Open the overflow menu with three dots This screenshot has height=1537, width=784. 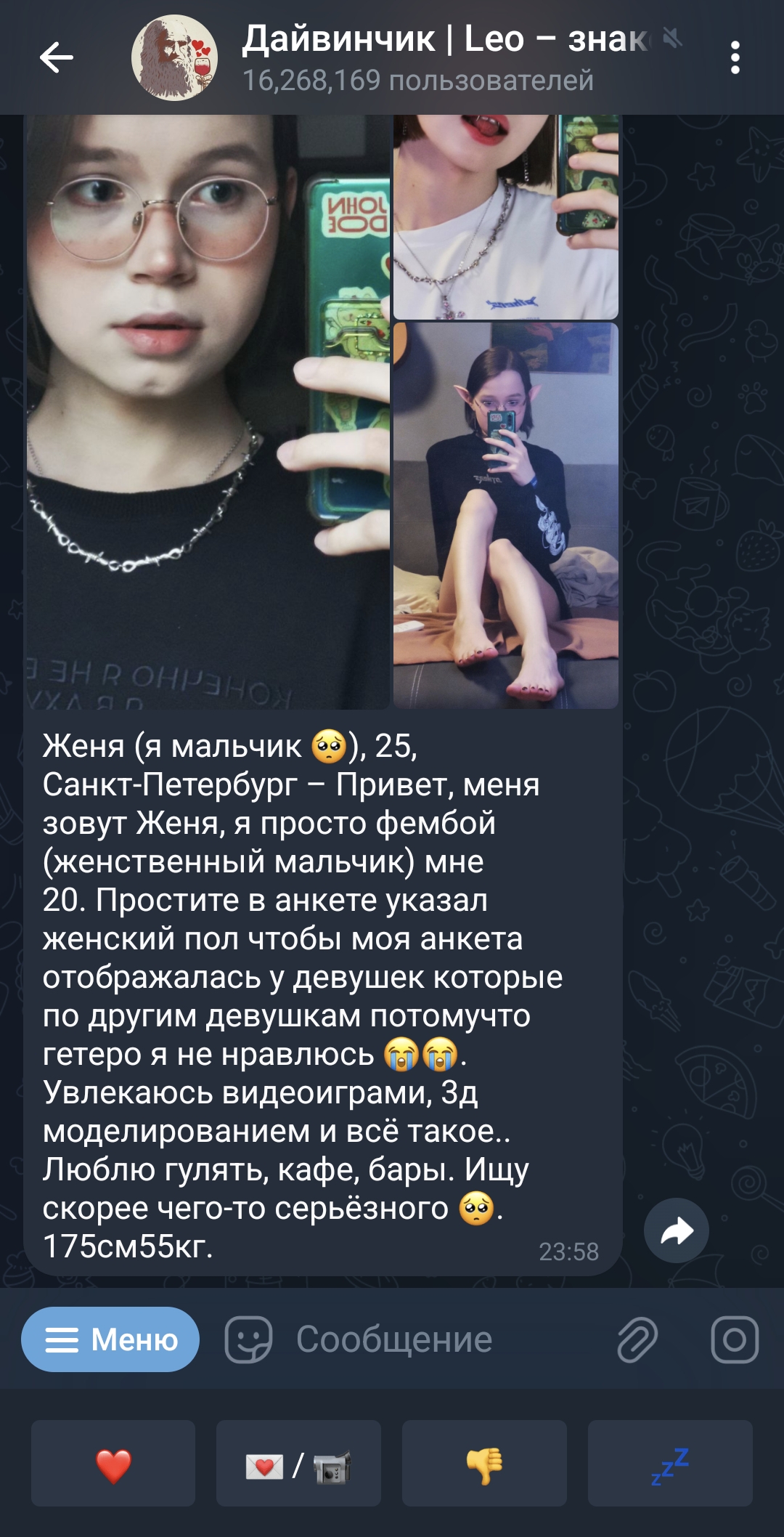735,57
